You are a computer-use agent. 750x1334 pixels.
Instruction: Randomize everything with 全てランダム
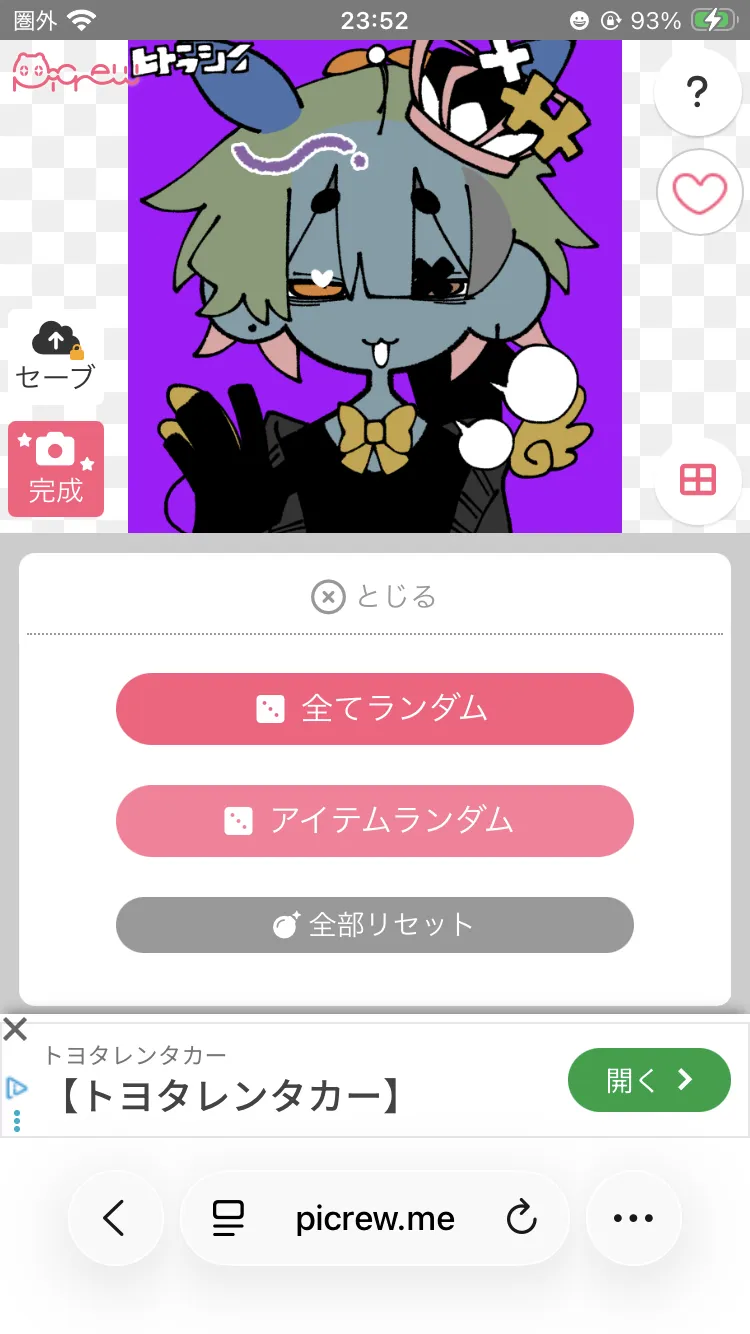[375, 709]
